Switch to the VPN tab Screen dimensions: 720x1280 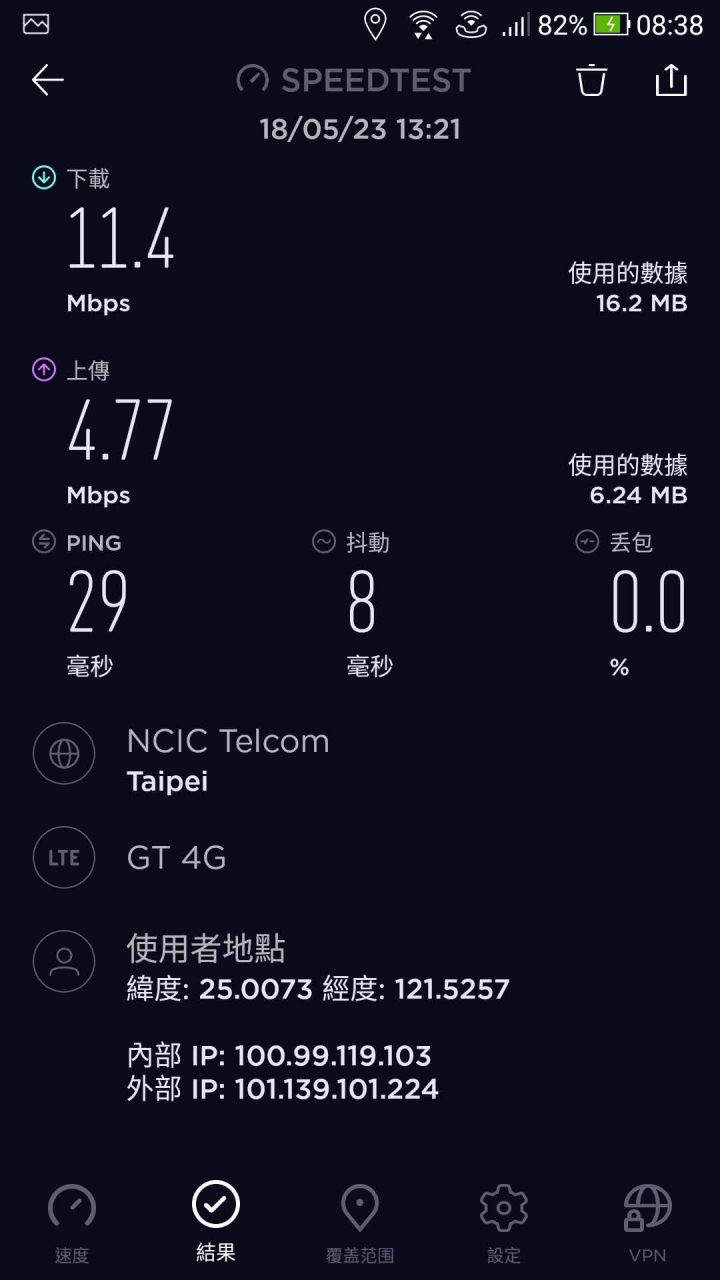click(x=648, y=1223)
